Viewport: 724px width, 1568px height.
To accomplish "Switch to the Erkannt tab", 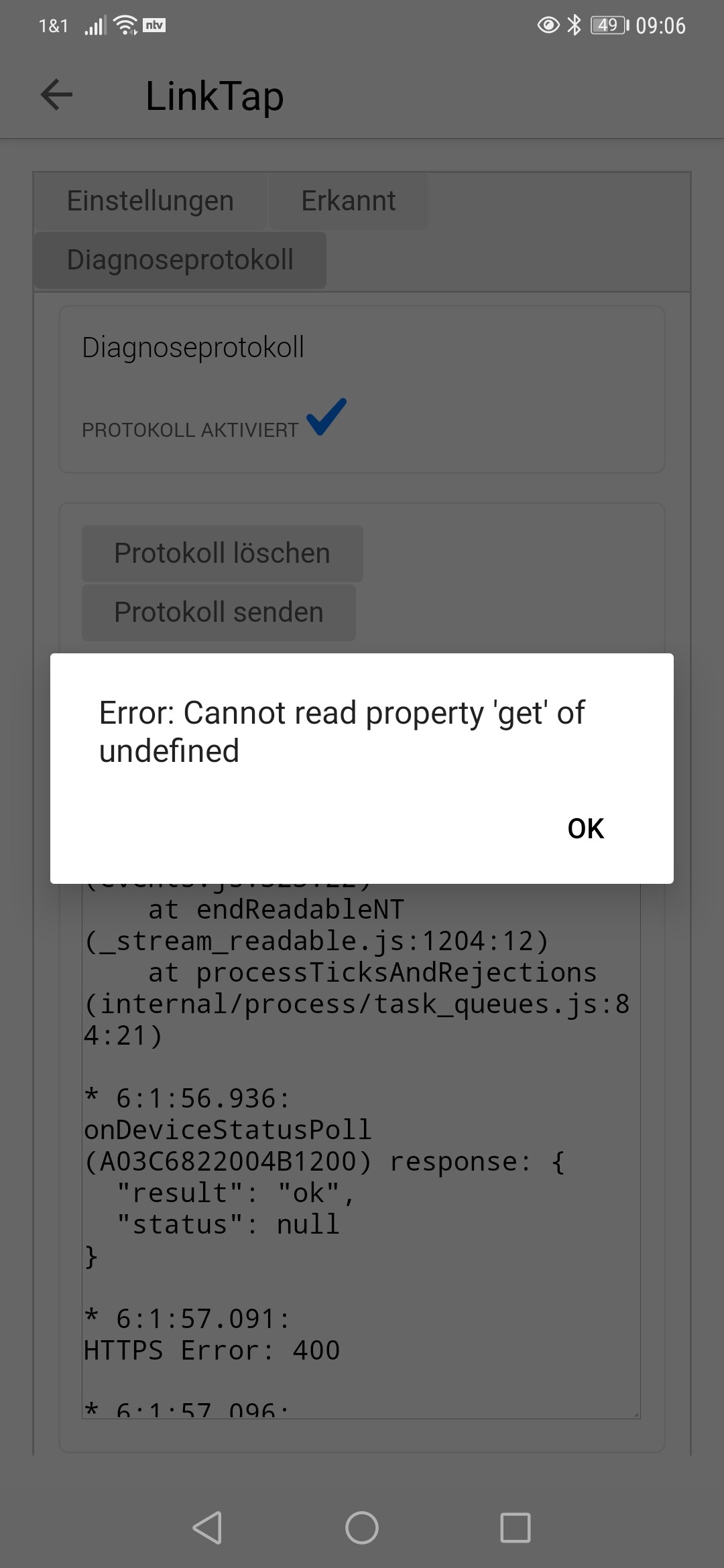I will [x=348, y=201].
